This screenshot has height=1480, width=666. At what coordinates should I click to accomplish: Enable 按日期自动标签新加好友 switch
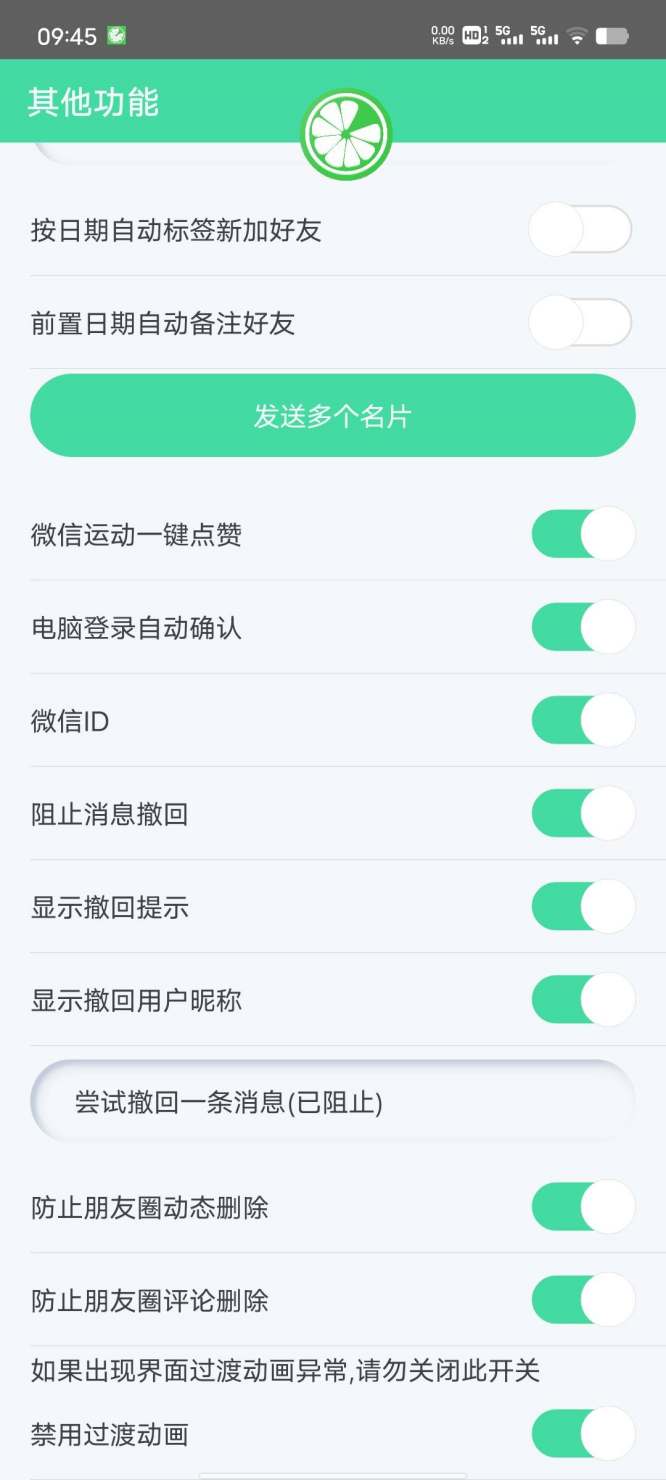click(x=580, y=230)
